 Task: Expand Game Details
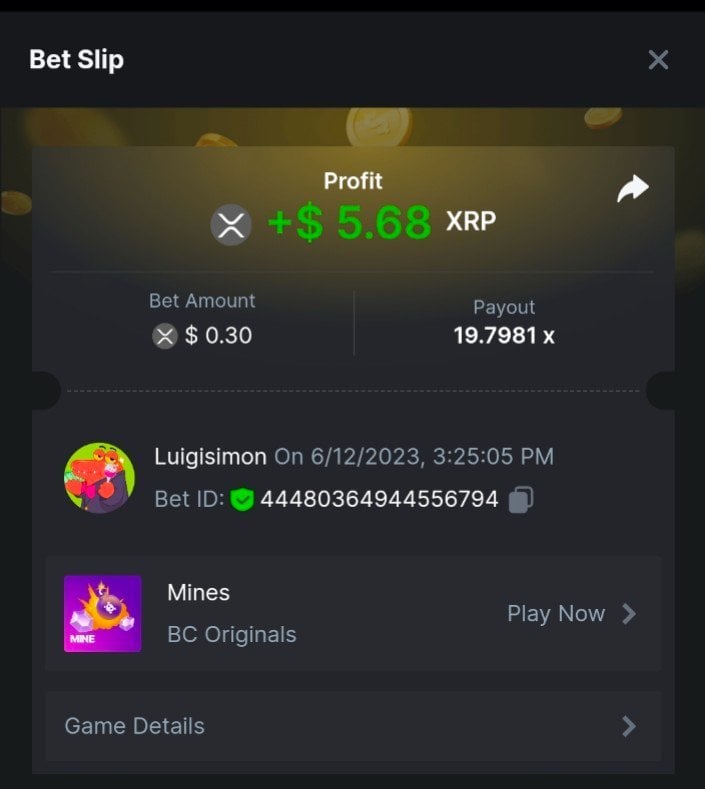coord(352,726)
